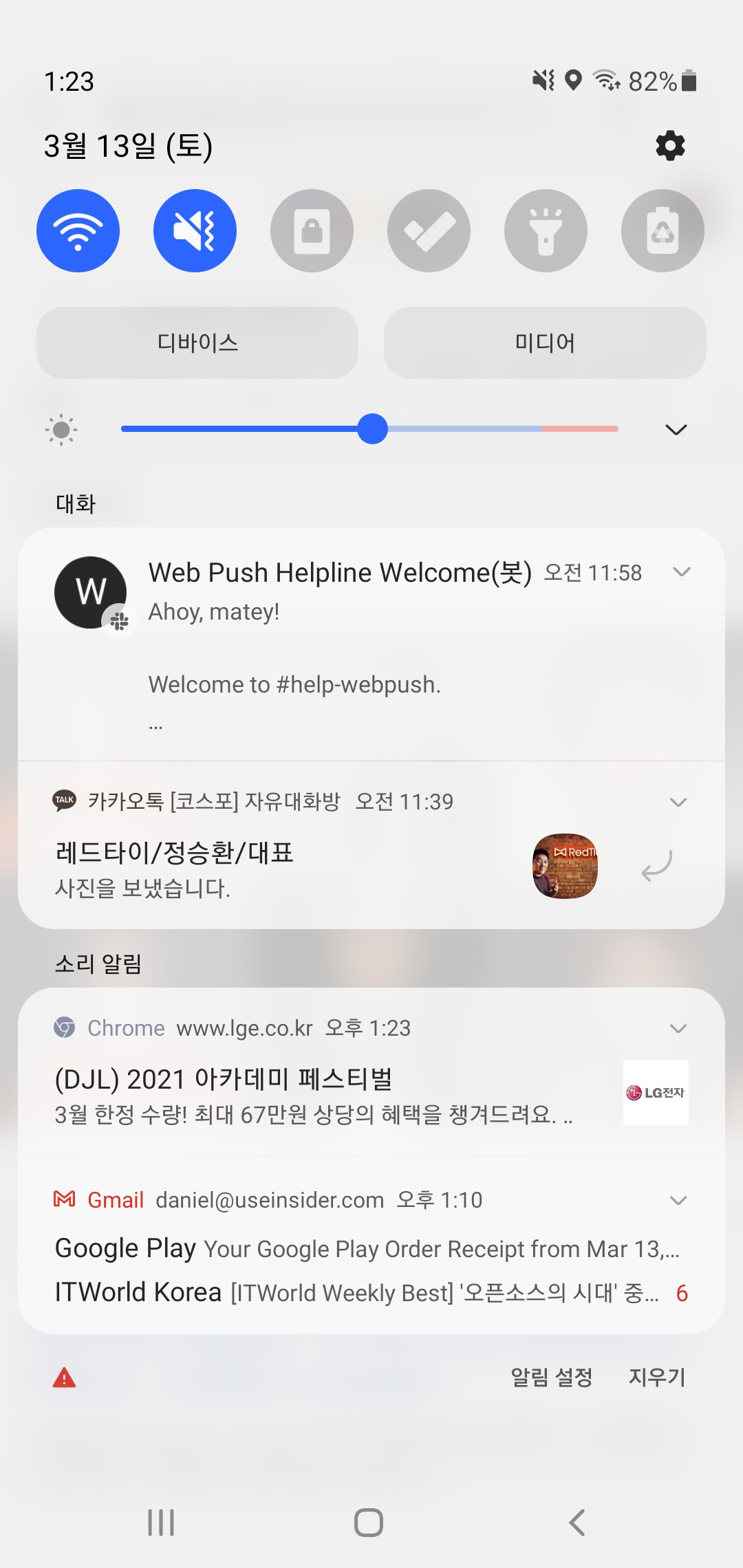Expand the KakaoTalk notification
This screenshot has width=743, height=1568.
point(678,802)
